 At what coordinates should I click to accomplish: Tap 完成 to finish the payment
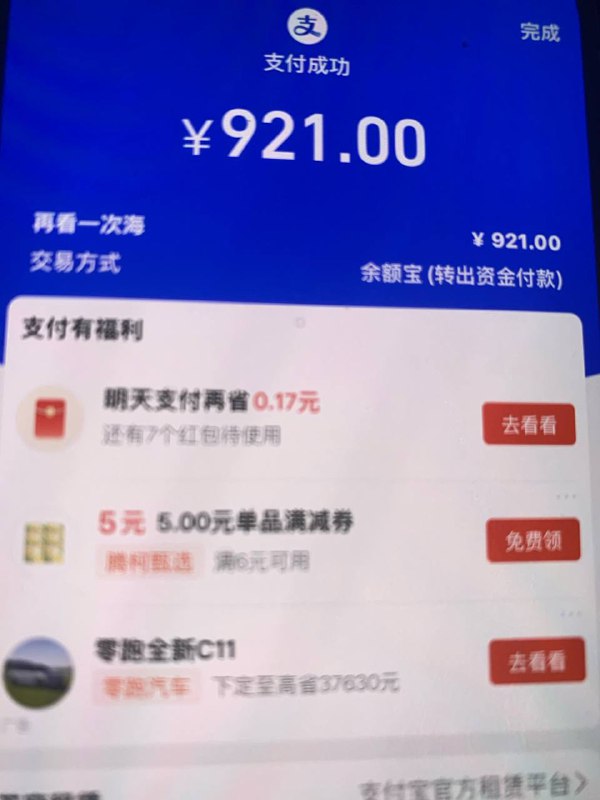point(539,32)
